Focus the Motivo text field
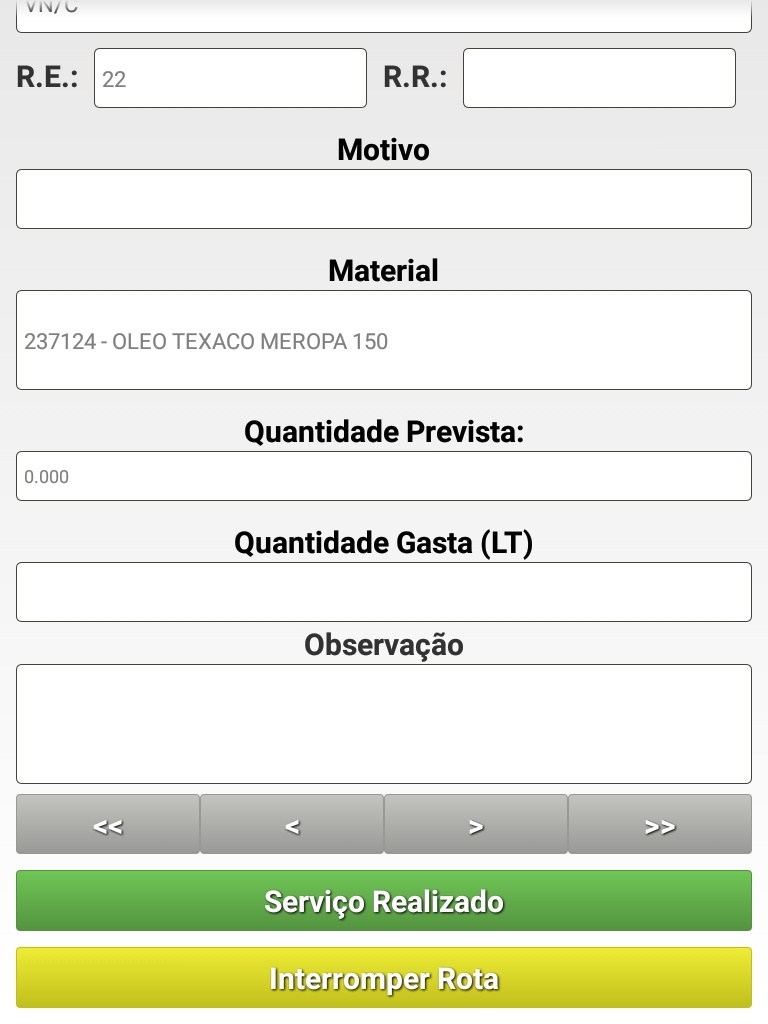Screen dimensions: 768x1024 (x=384, y=199)
